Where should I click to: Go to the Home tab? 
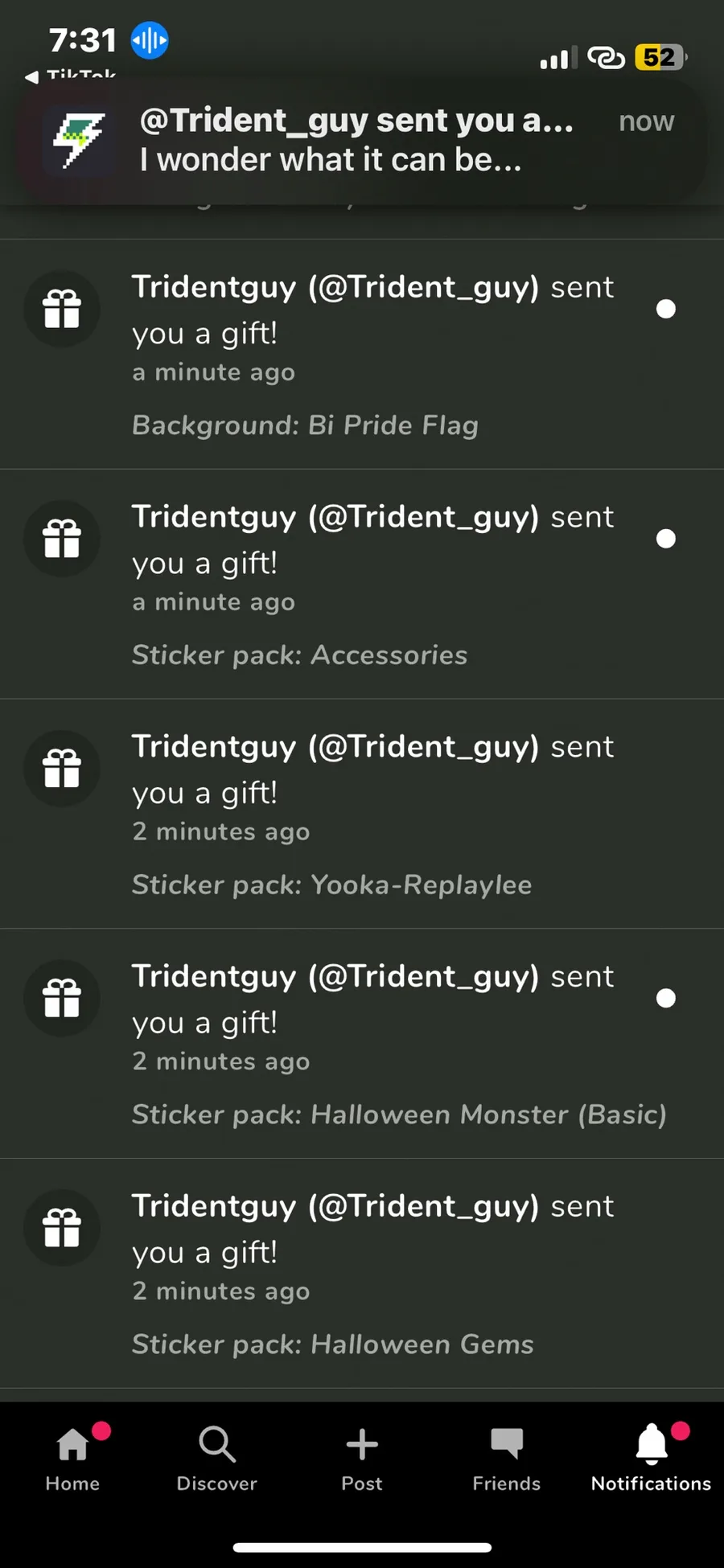tap(72, 1459)
